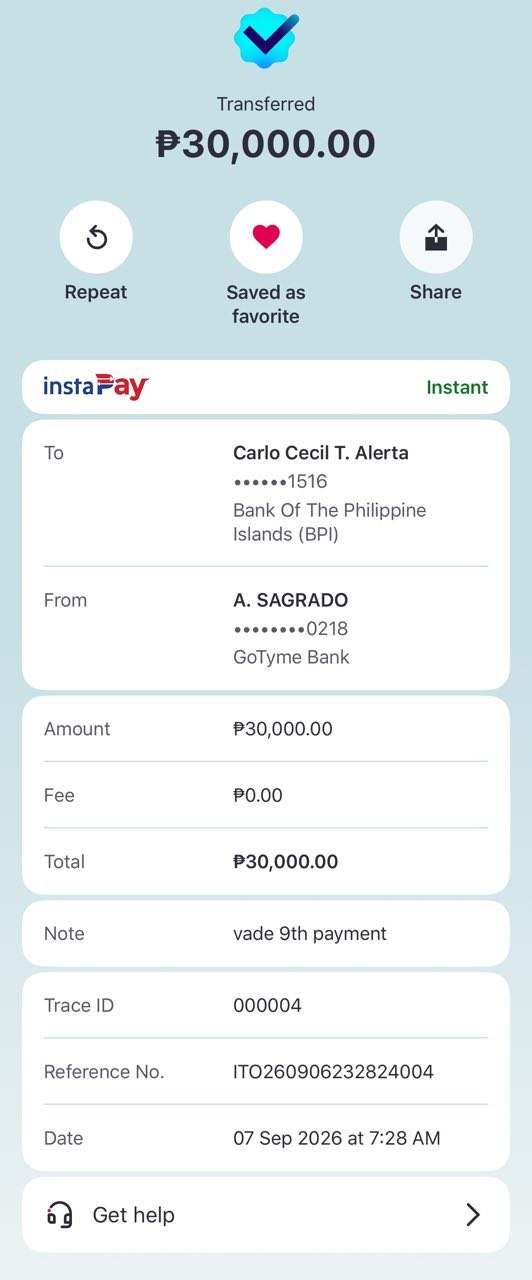
Task: Open the Get help row
Action: point(266,1215)
